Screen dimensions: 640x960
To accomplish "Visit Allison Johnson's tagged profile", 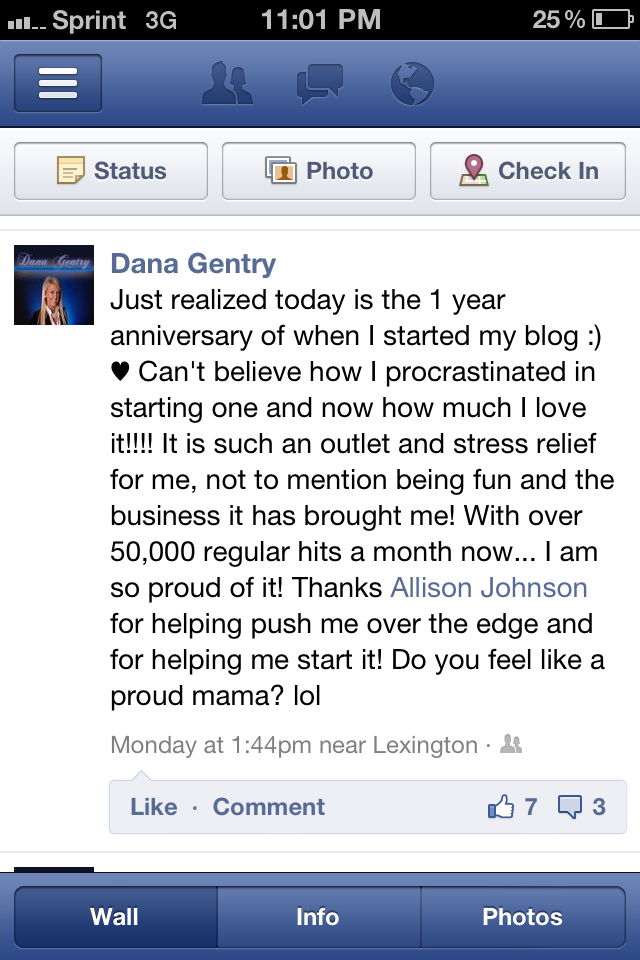I will (x=488, y=587).
